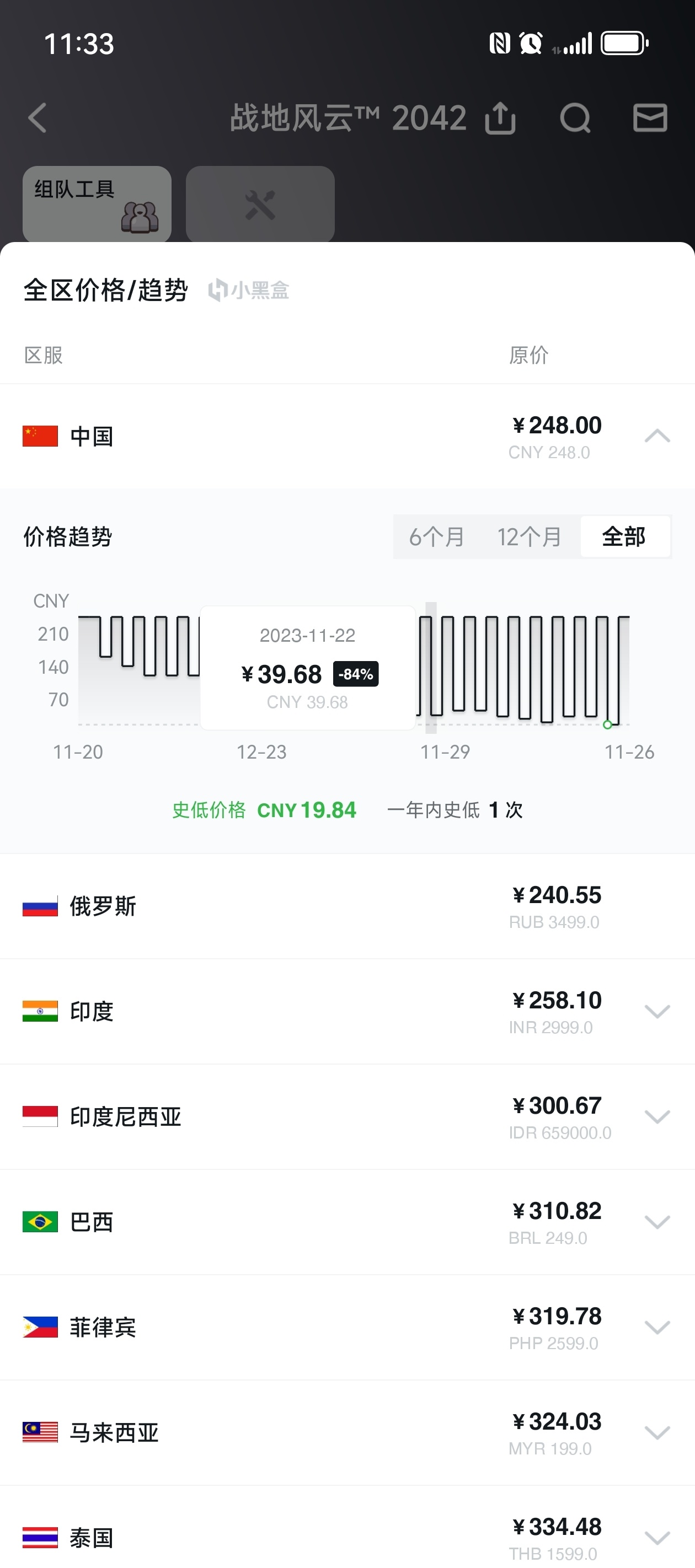This screenshot has width=695, height=1568.
Task: Open the mail inbox icon
Action: click(x=650, y=117)
